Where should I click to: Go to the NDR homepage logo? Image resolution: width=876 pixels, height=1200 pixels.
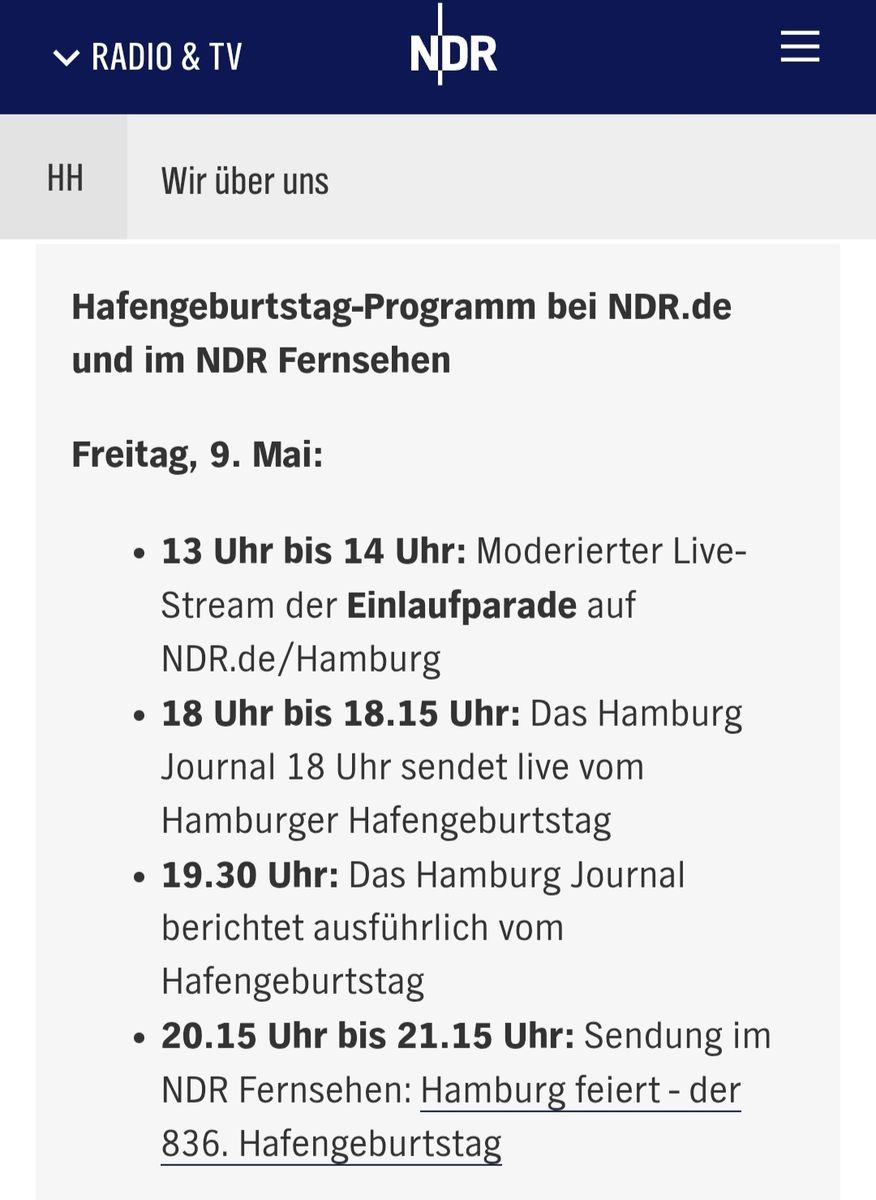point(453,55)
